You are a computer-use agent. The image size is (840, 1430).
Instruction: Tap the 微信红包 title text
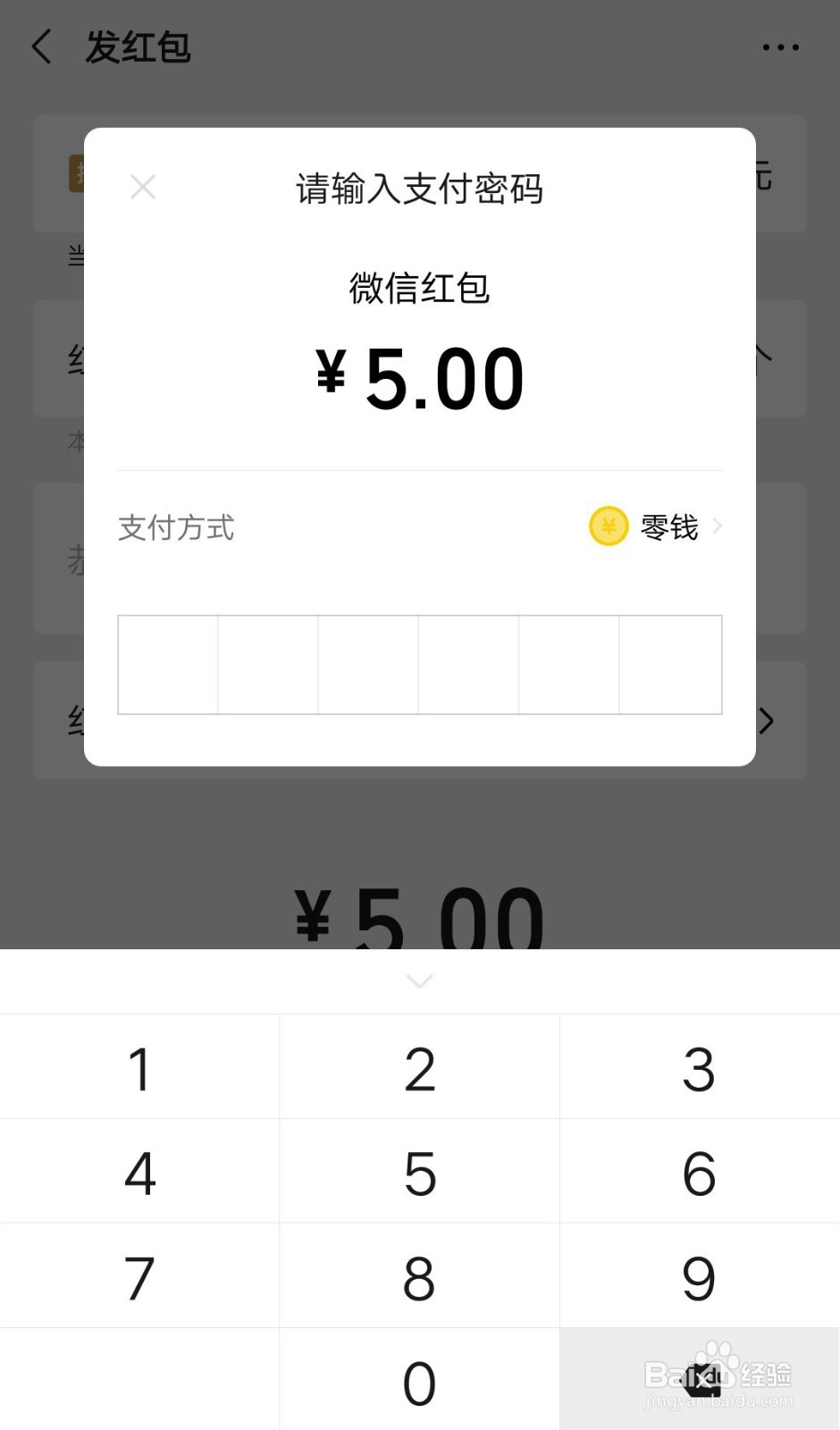419,288
